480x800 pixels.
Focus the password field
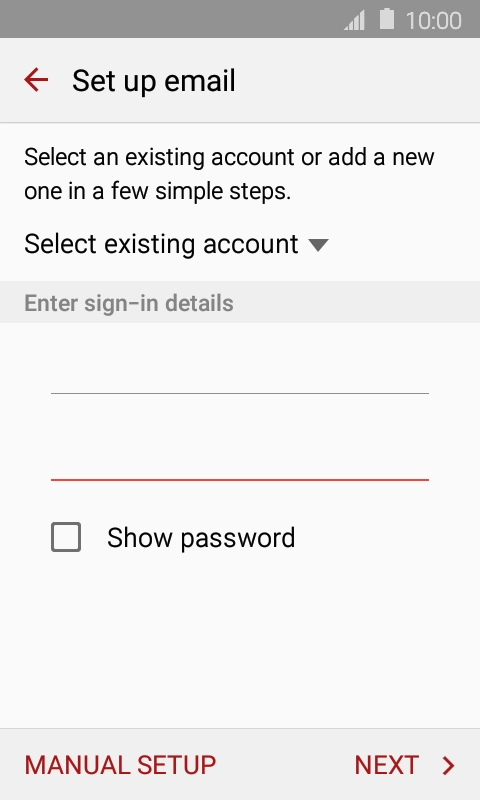point(240,459)
